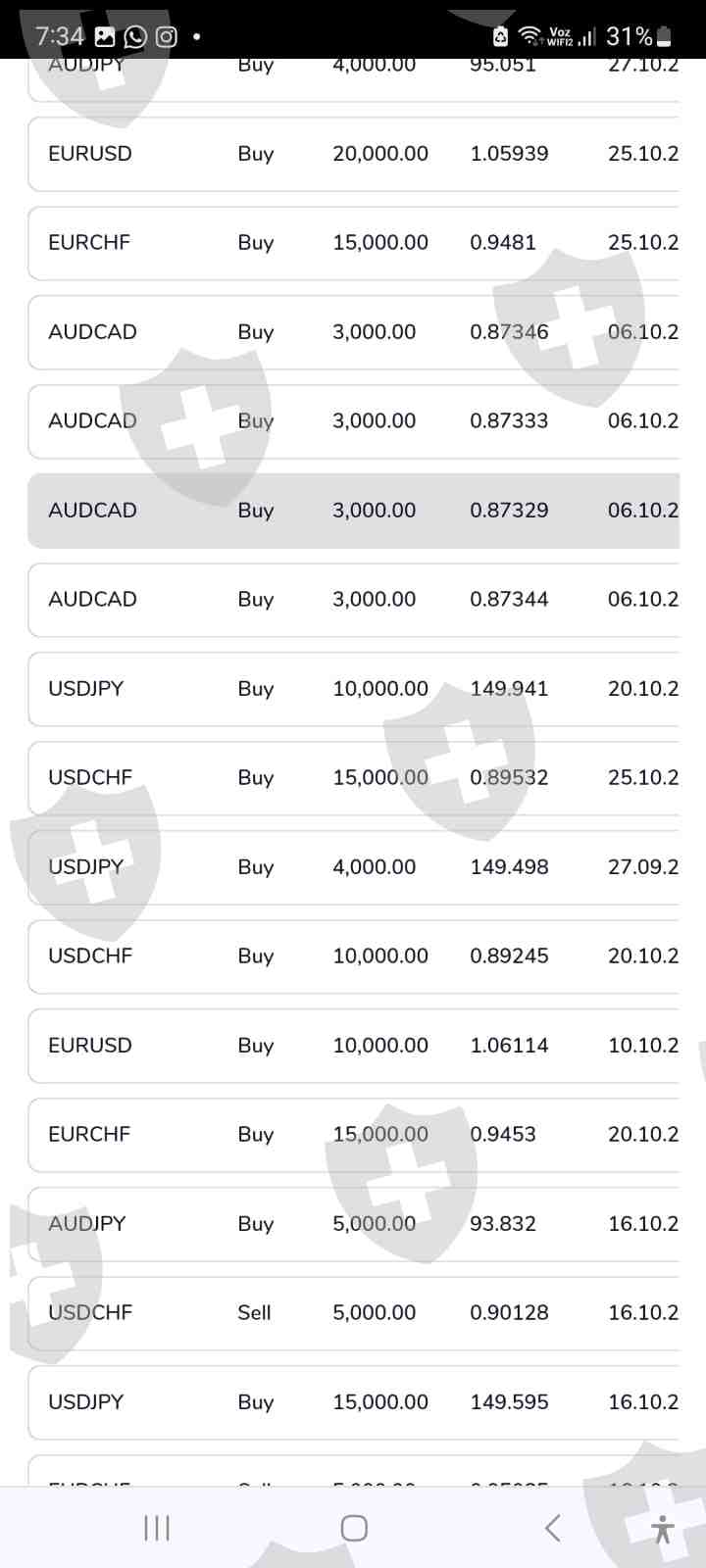View the AUDCAD trade at 0.87346
The height and width of the screenshot is (1568, 706).
click(x=353, y=332)
